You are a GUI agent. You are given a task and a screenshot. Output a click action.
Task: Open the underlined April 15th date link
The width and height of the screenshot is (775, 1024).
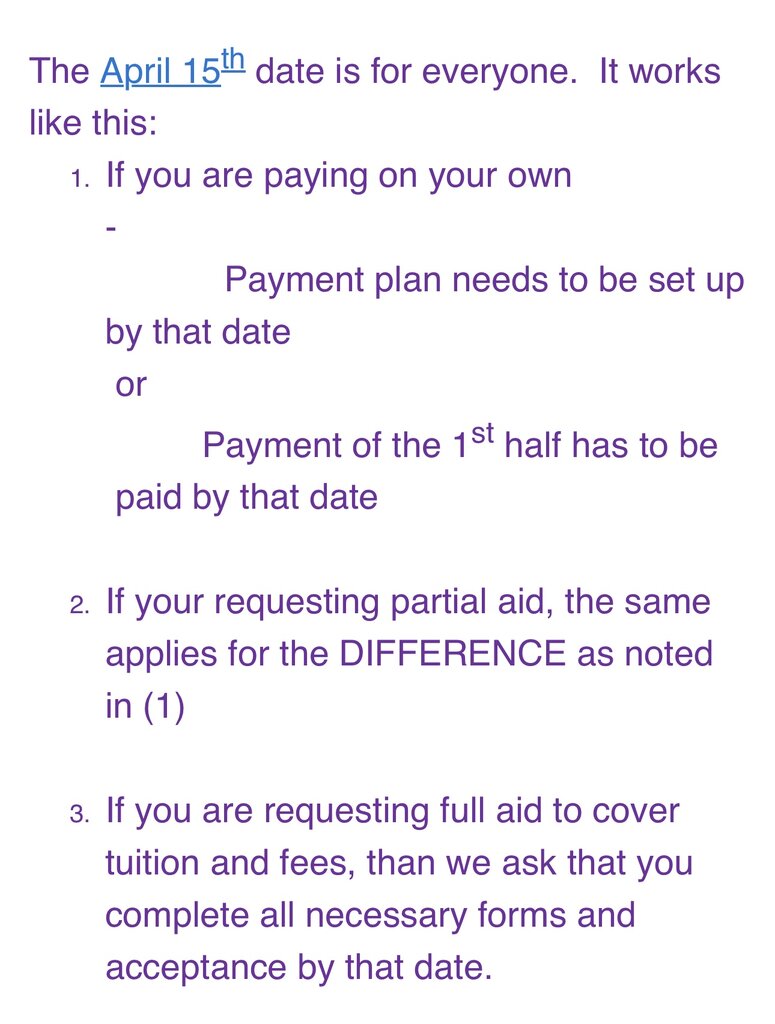(x=171, y=72)
